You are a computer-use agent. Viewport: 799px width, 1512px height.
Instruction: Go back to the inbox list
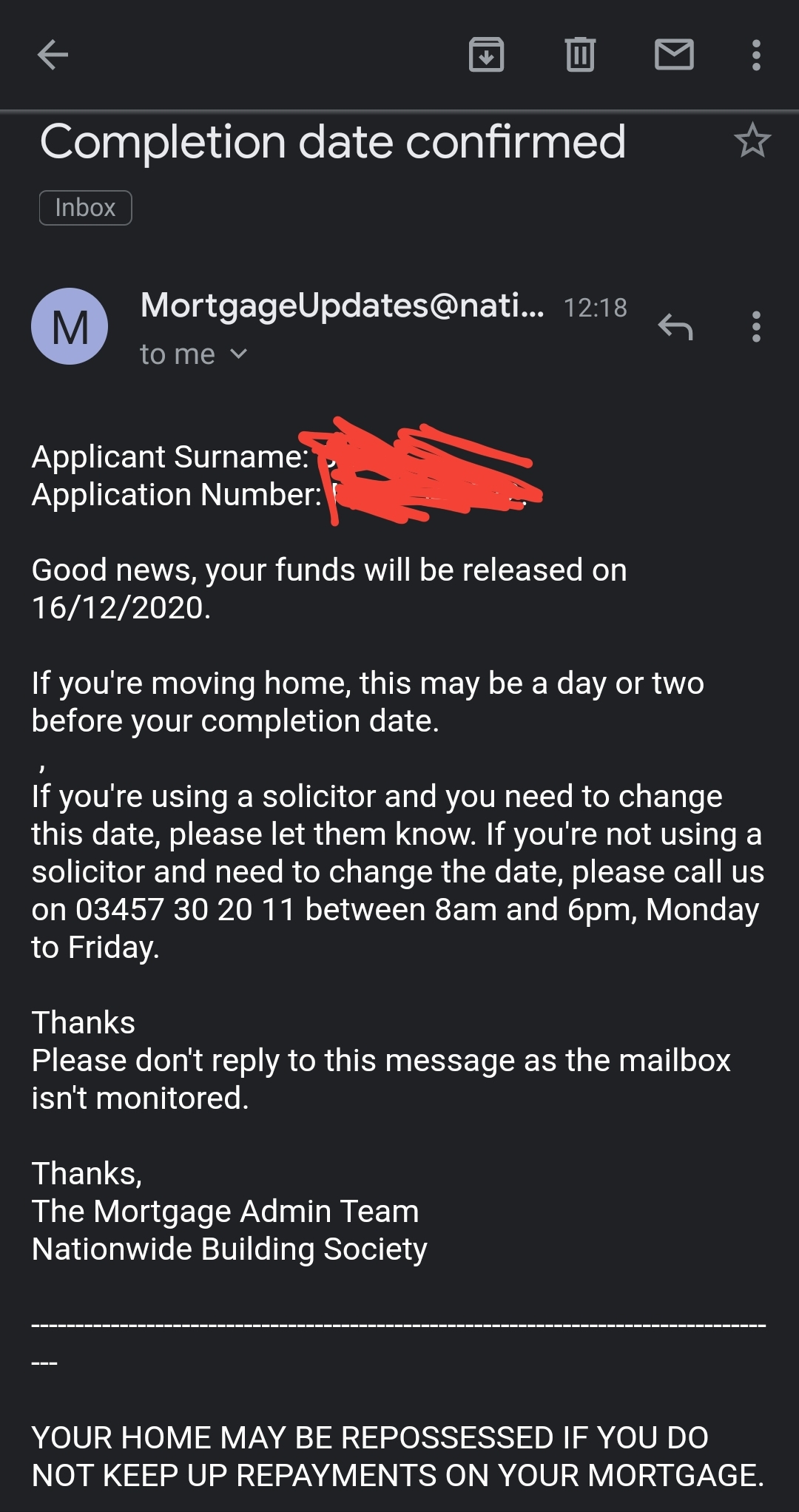click(x=53, y=55)
